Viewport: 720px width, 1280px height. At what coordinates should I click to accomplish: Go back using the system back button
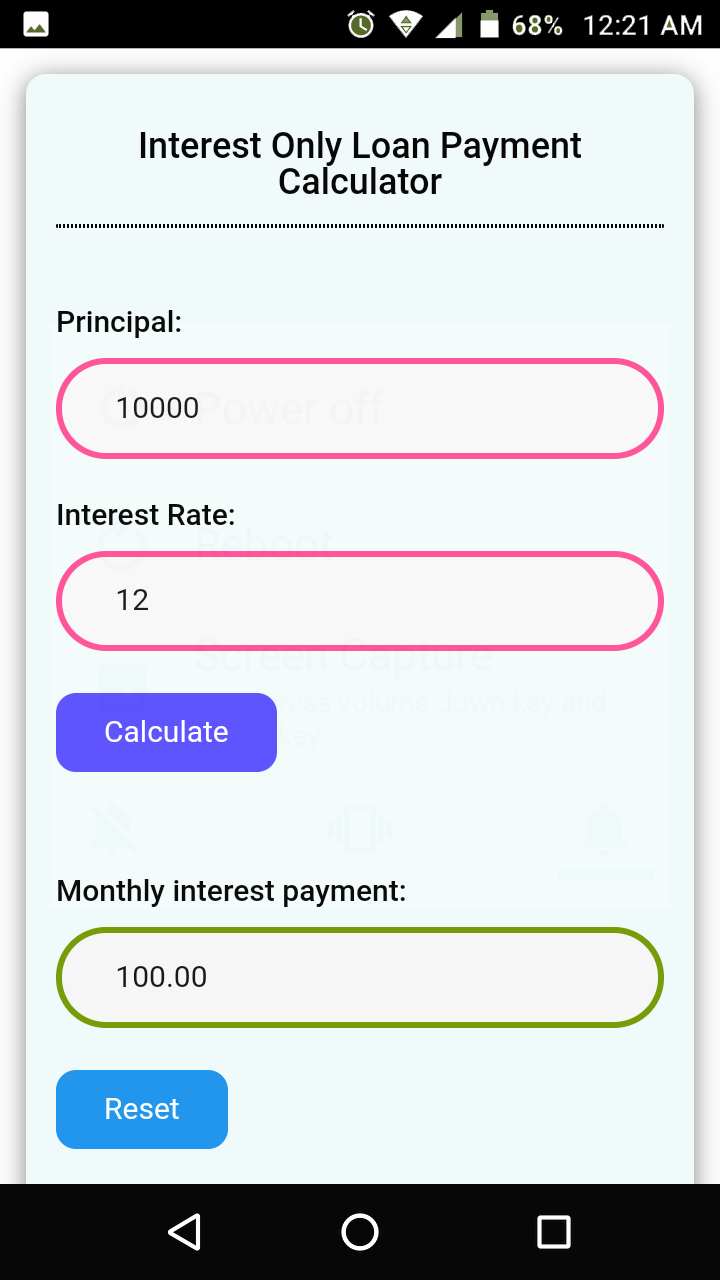point(184,1232)
